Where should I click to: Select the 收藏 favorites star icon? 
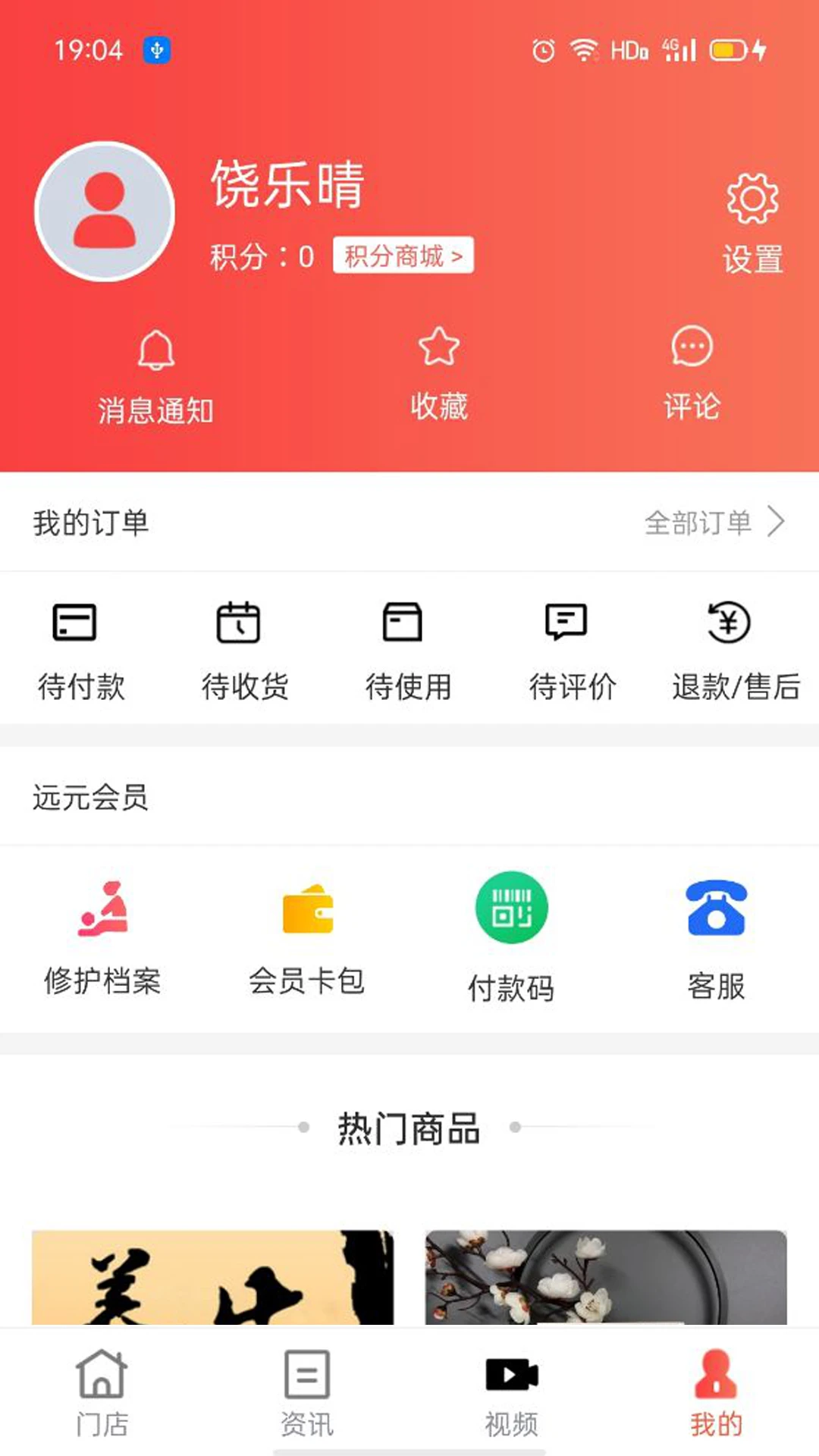[438, 349]
